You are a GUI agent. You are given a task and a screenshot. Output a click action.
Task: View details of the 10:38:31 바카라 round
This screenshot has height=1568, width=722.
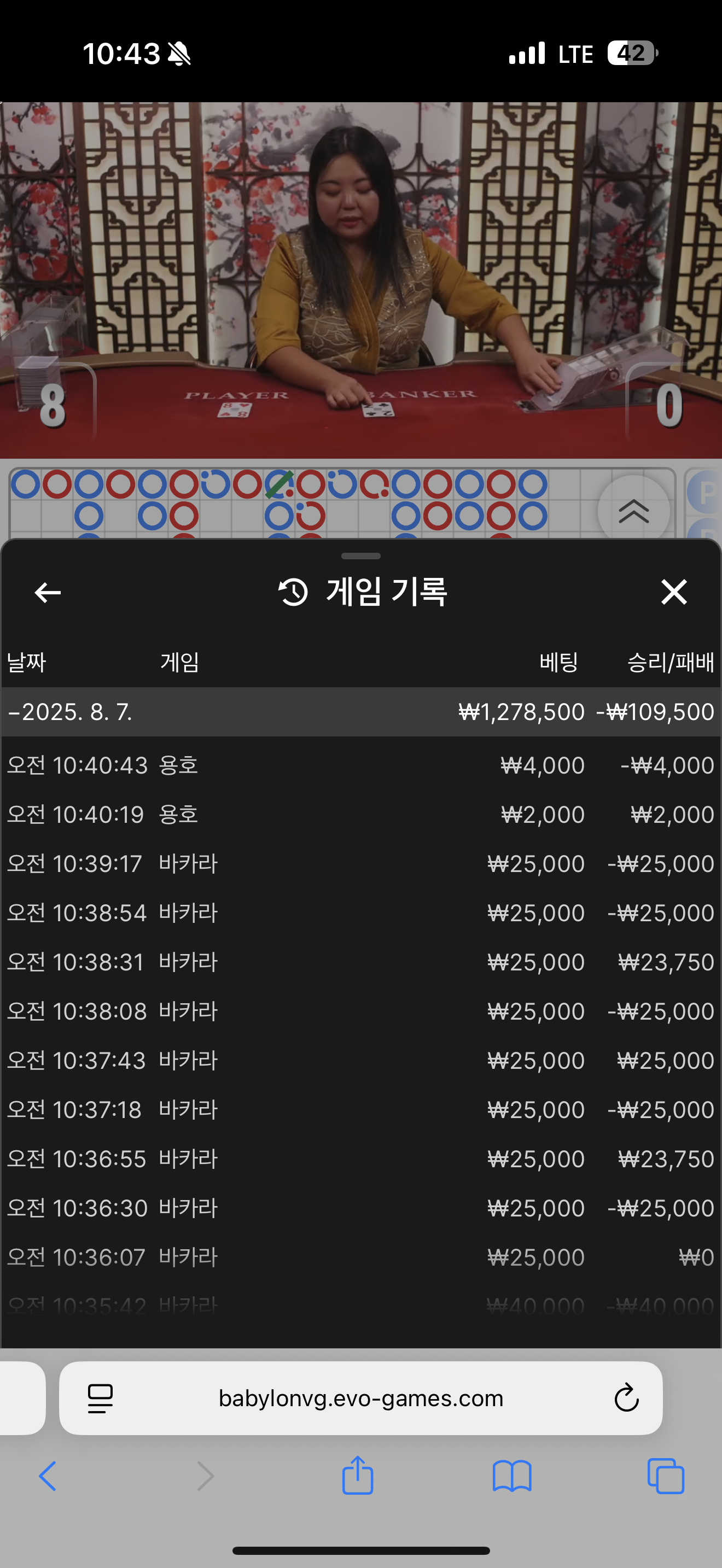click(360, 962)
